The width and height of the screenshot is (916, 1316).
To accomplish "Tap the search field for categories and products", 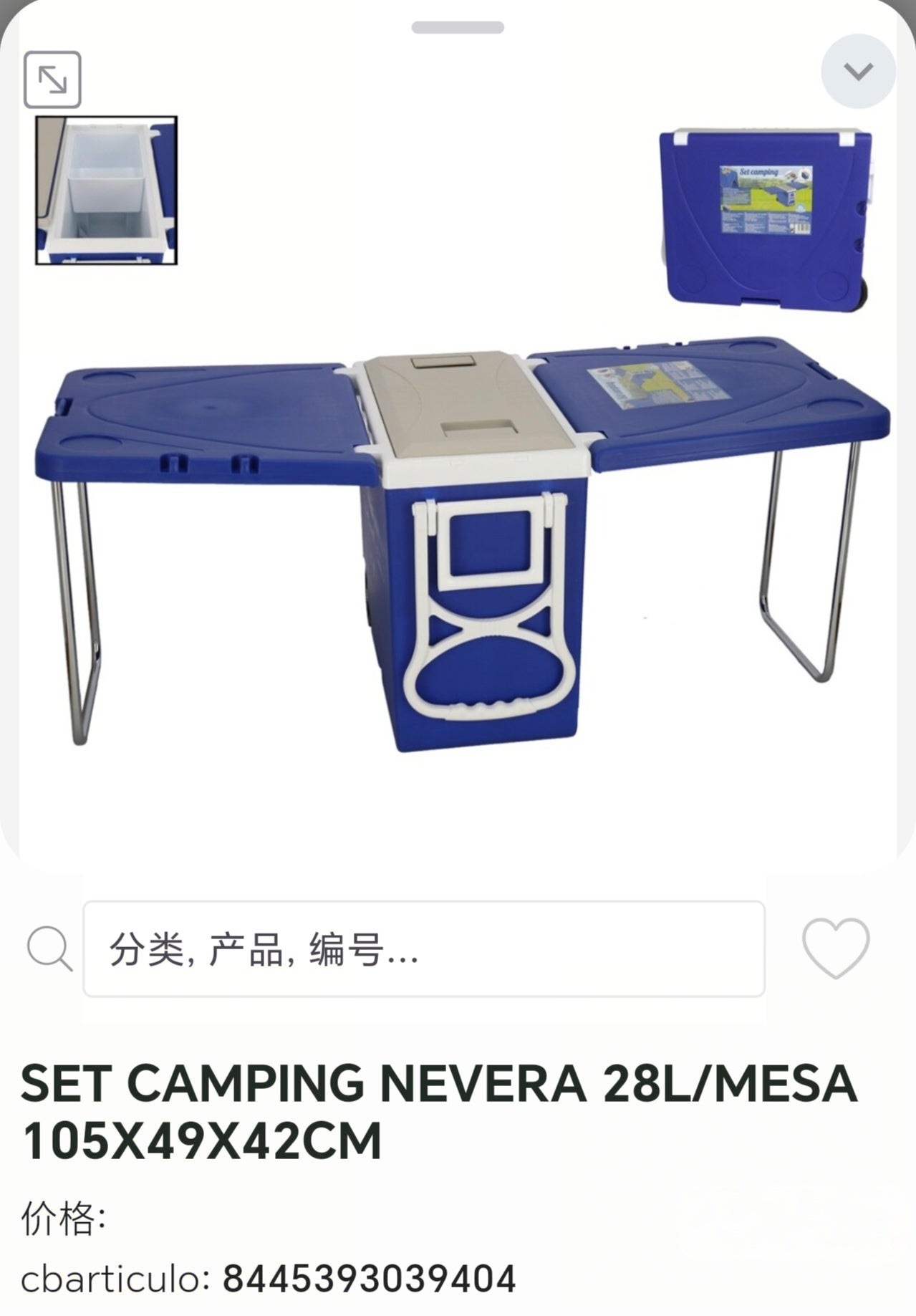I will pos(424,949).
